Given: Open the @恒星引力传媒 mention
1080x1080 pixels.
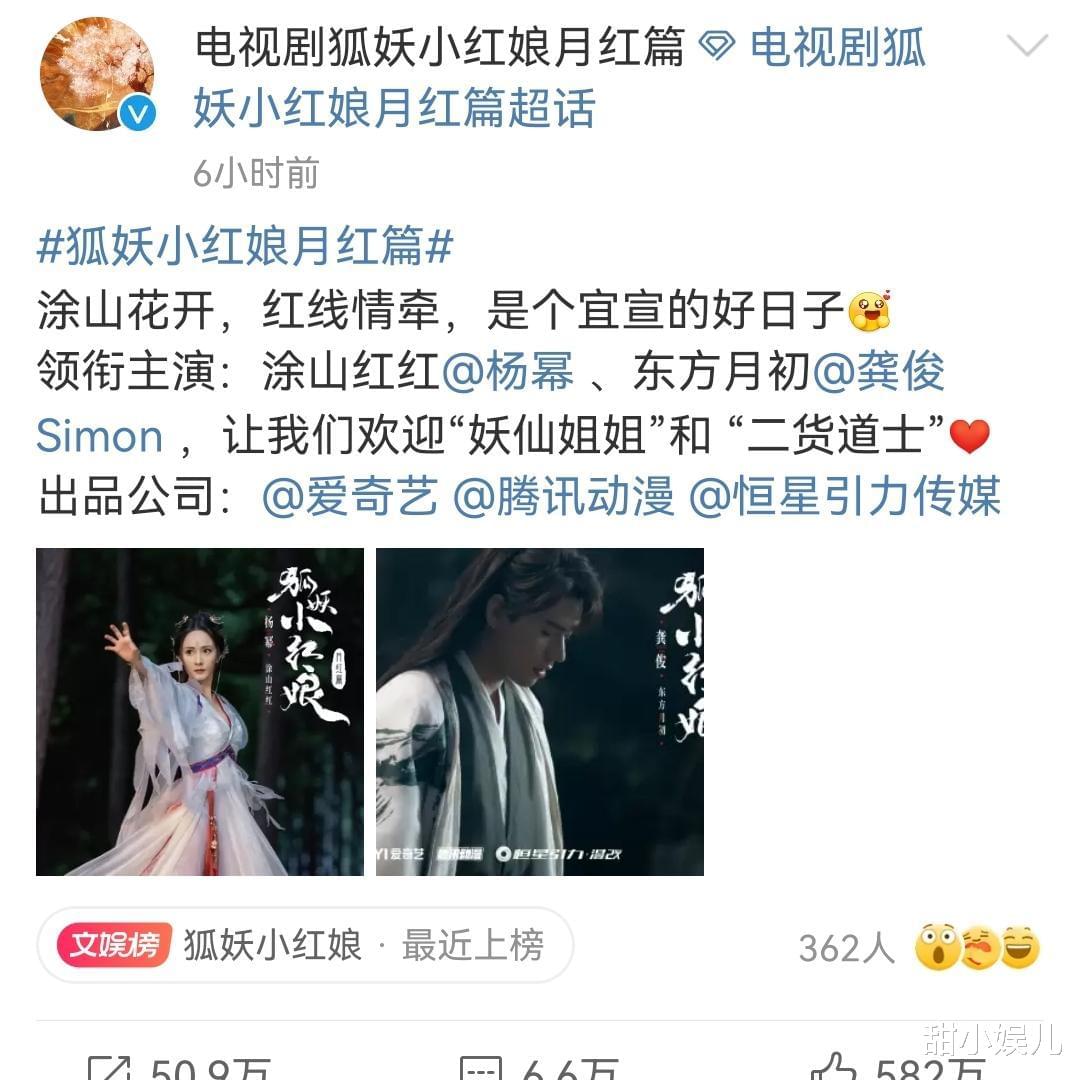Looking at the screenshot, I should [845, 496].
